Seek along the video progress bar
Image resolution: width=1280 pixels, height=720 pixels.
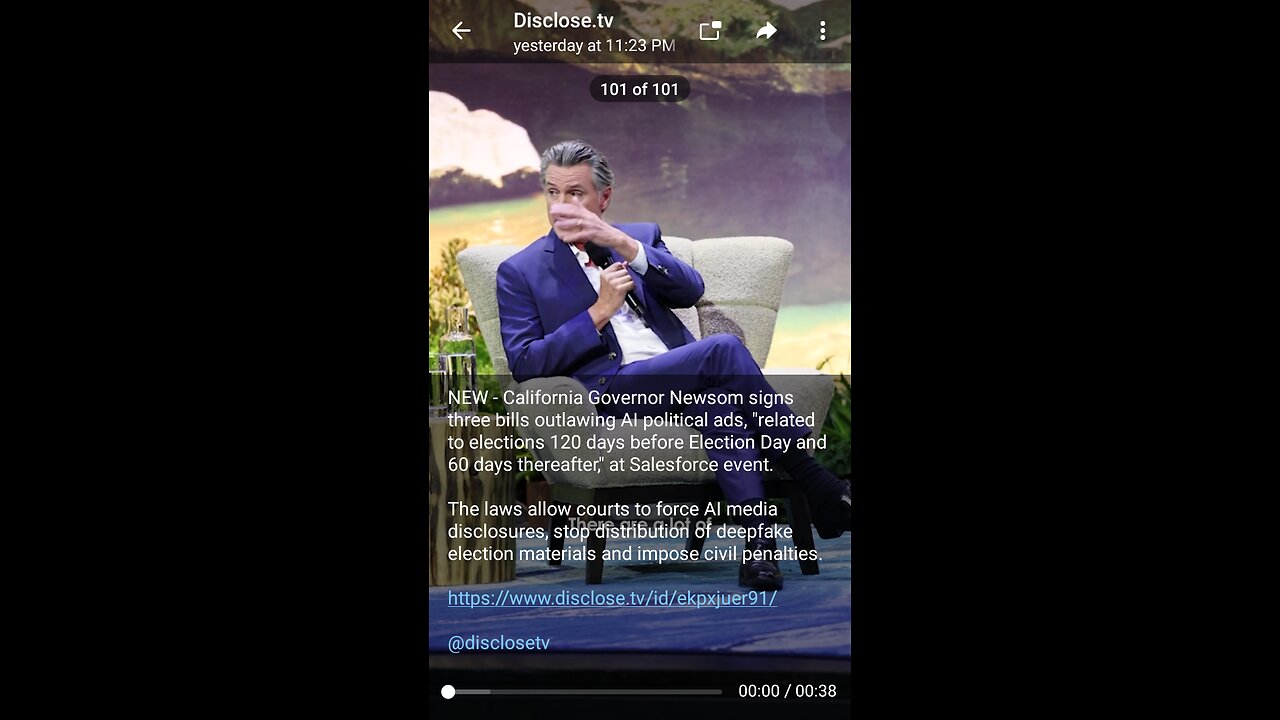click(585, 691)
